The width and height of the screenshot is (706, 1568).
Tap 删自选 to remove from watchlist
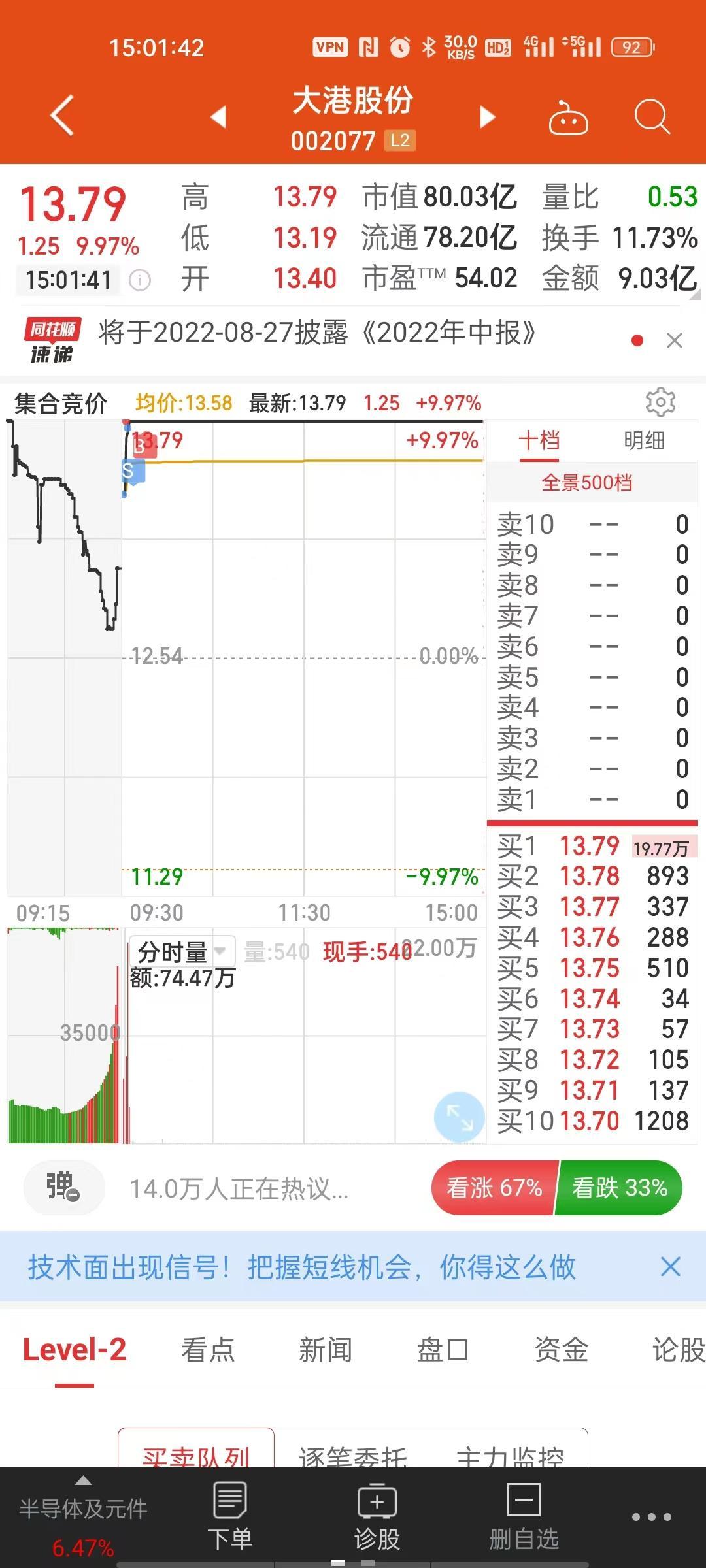(524, 1516)
